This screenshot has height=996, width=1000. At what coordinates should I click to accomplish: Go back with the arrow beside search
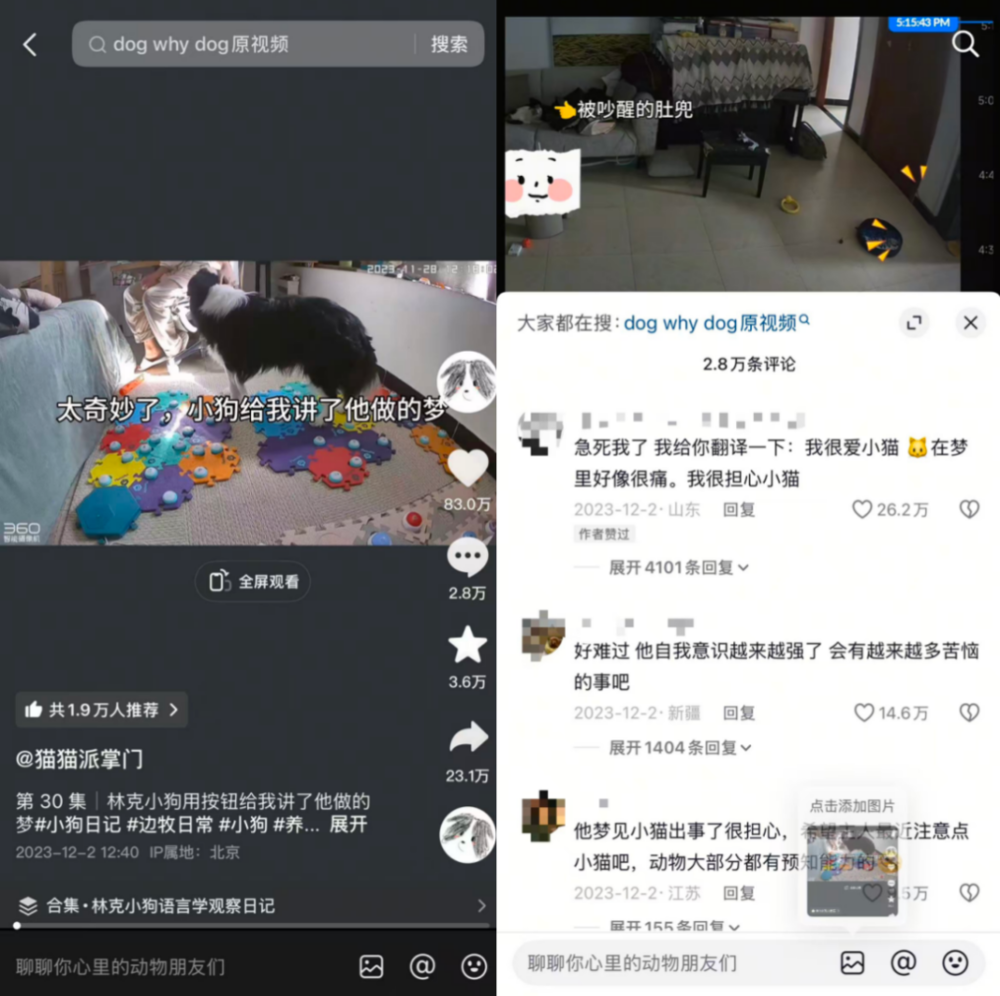[30, 44]
